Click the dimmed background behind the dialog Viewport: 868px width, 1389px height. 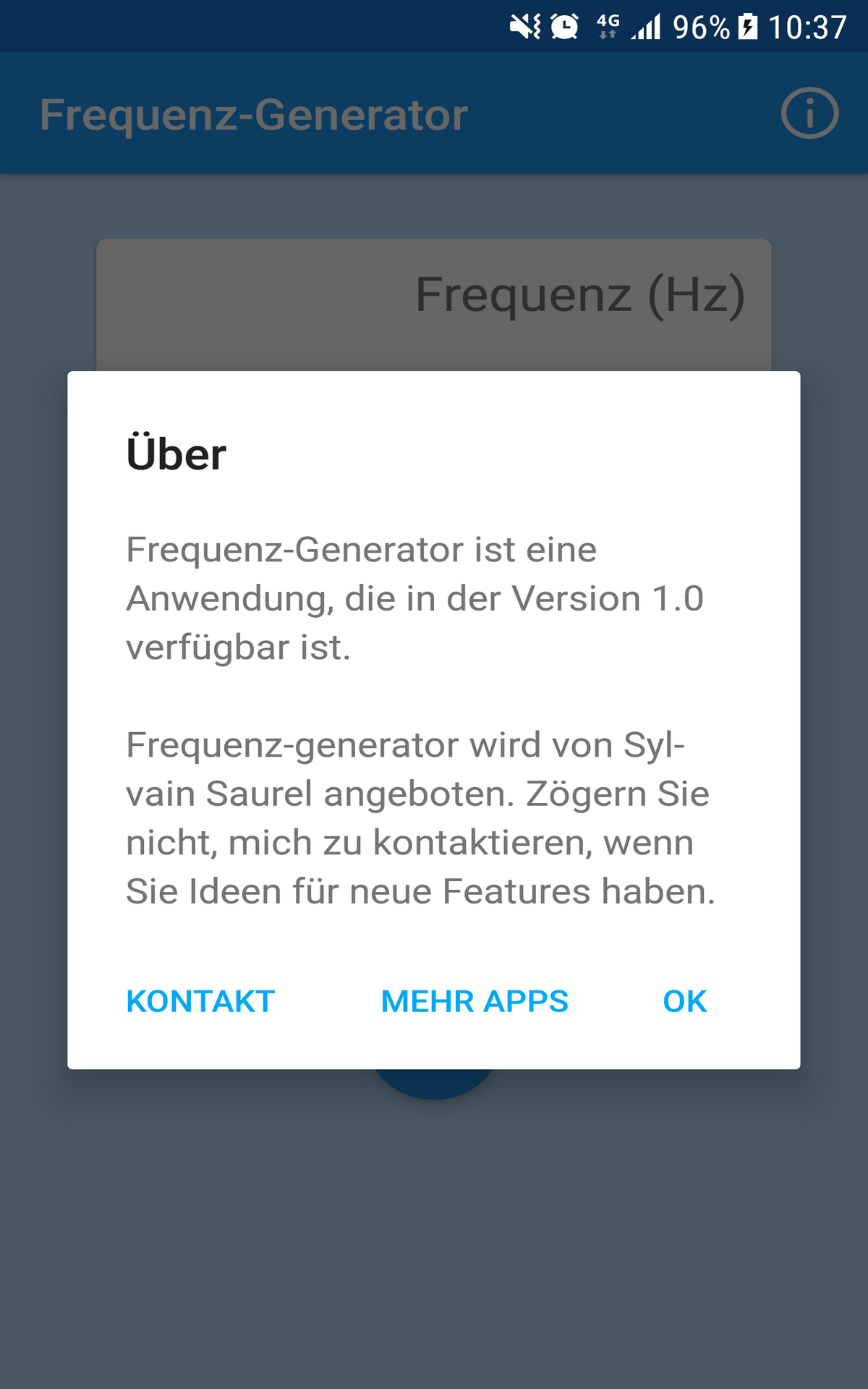[434, 1266]
